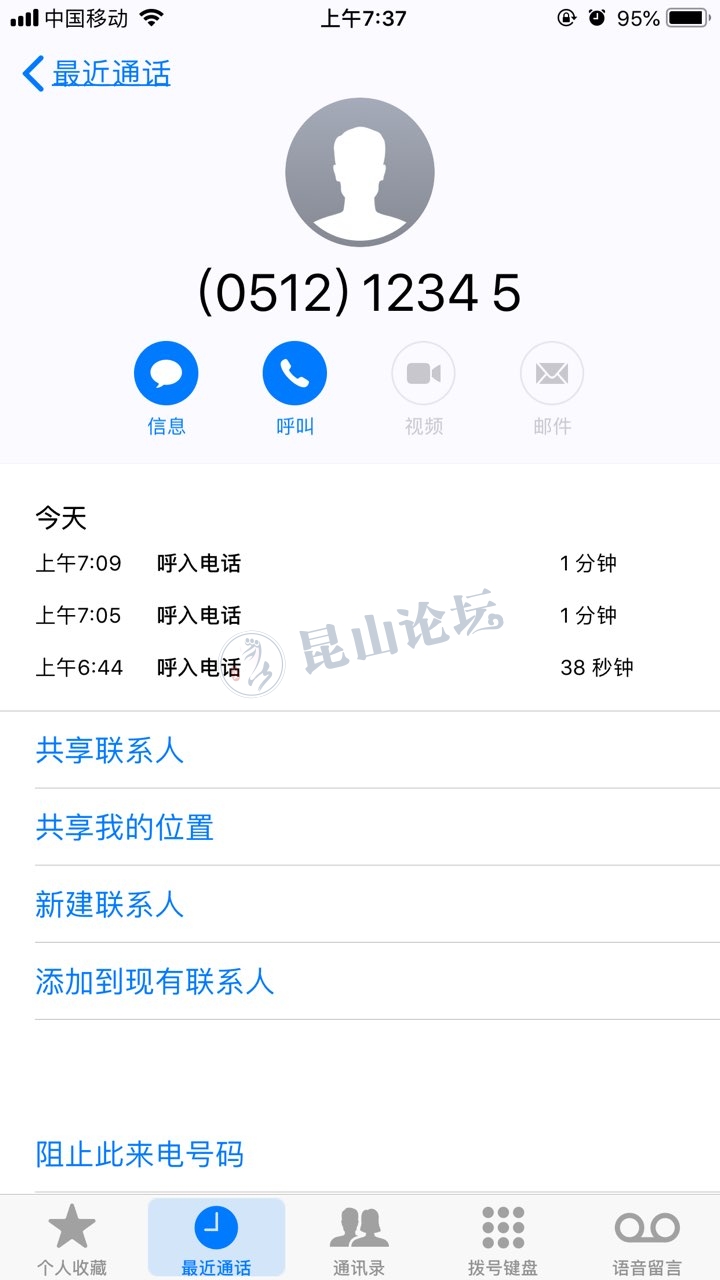Call the number with 呼叫 button

[x=295, y=388]
